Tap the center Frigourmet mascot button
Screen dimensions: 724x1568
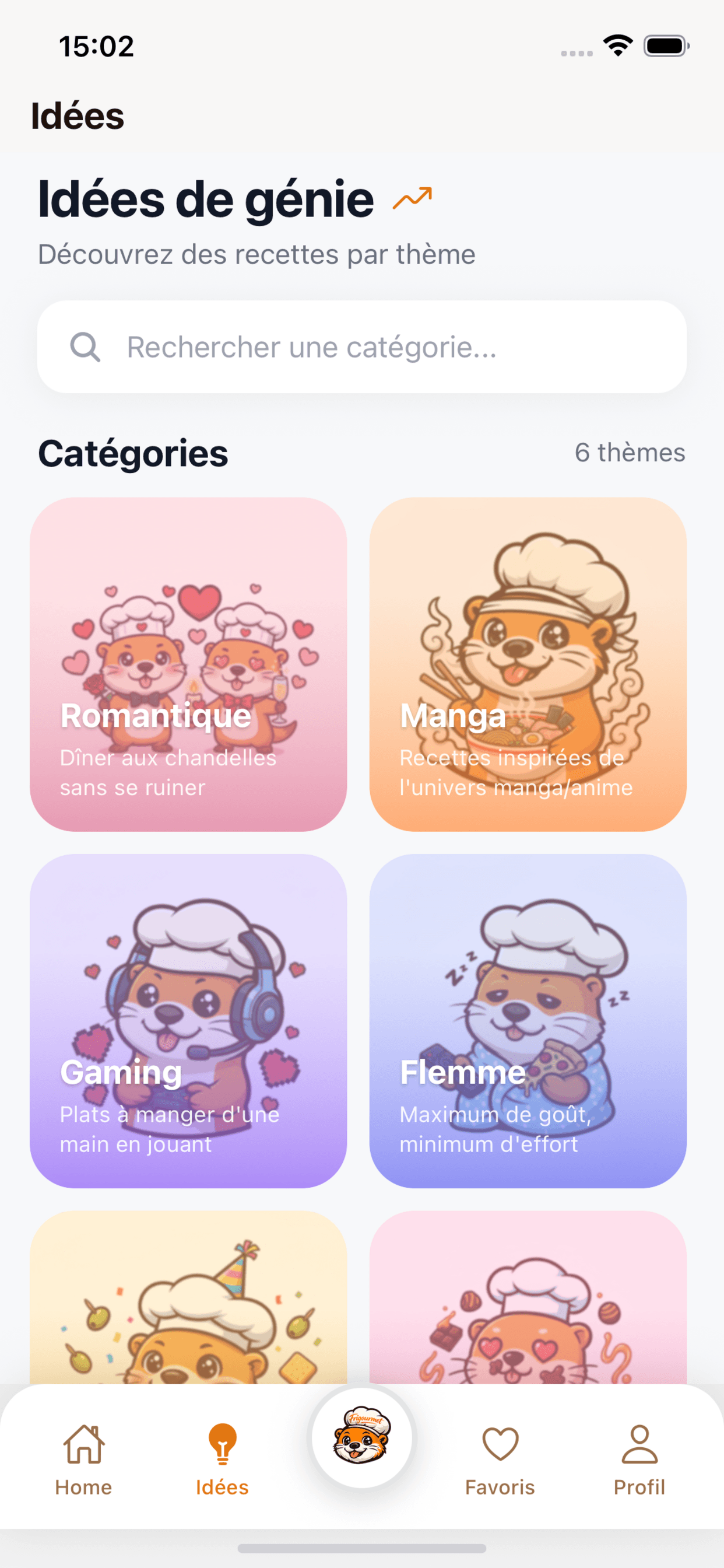pos(362,1438)
